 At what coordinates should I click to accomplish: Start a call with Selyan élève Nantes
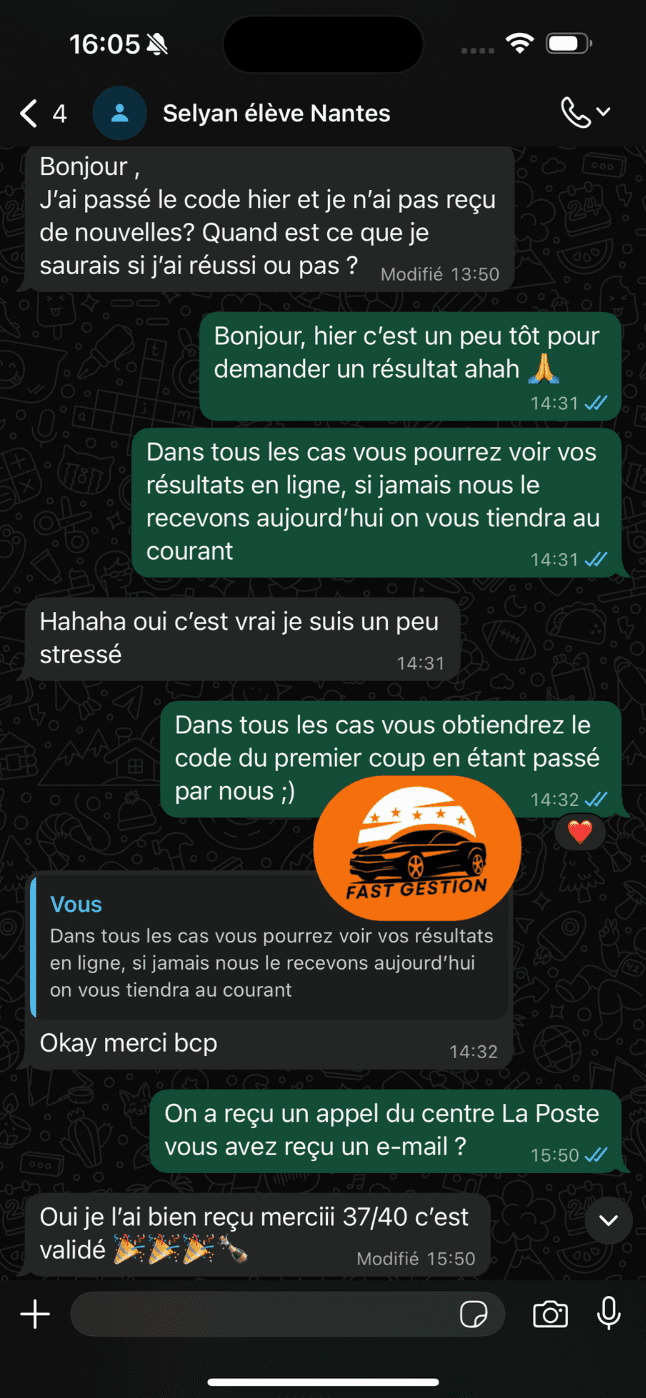(577, 113)
